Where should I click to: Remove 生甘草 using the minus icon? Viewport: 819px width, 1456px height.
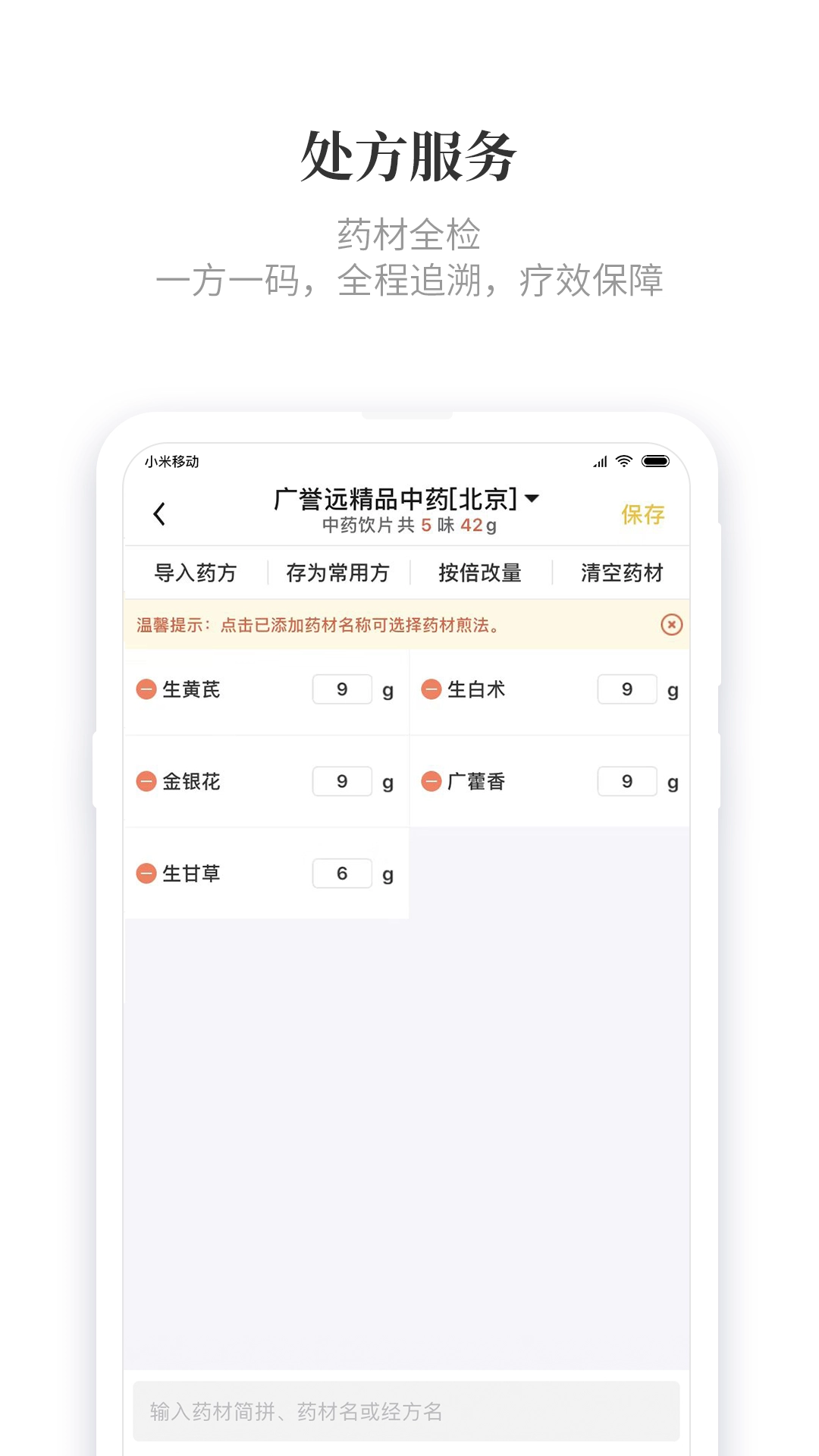146,874
